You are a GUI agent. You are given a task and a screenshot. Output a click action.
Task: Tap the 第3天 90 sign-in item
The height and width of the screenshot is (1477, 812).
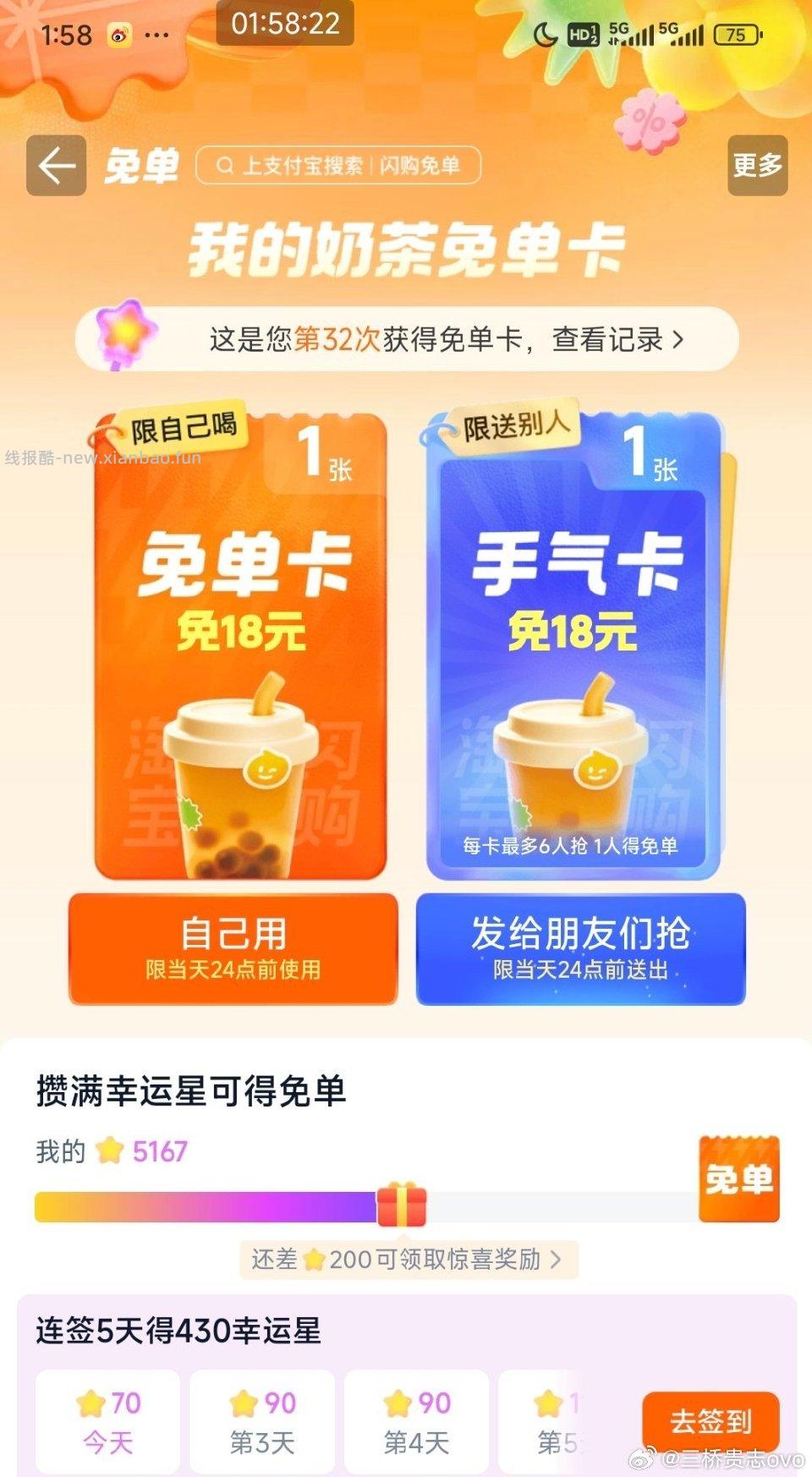coord(262,1419)
